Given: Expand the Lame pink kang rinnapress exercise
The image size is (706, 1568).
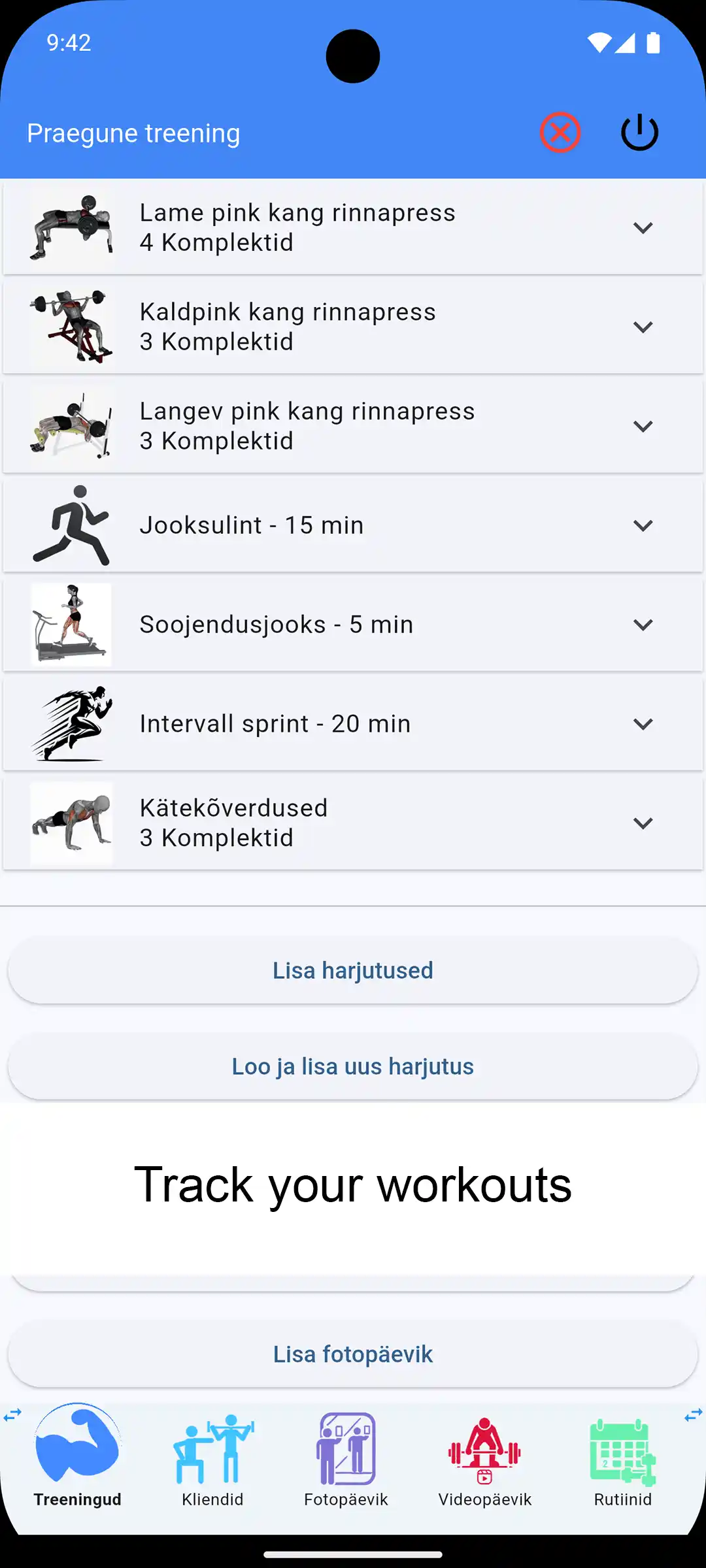Looking at the screenshot, I should 643,227.
